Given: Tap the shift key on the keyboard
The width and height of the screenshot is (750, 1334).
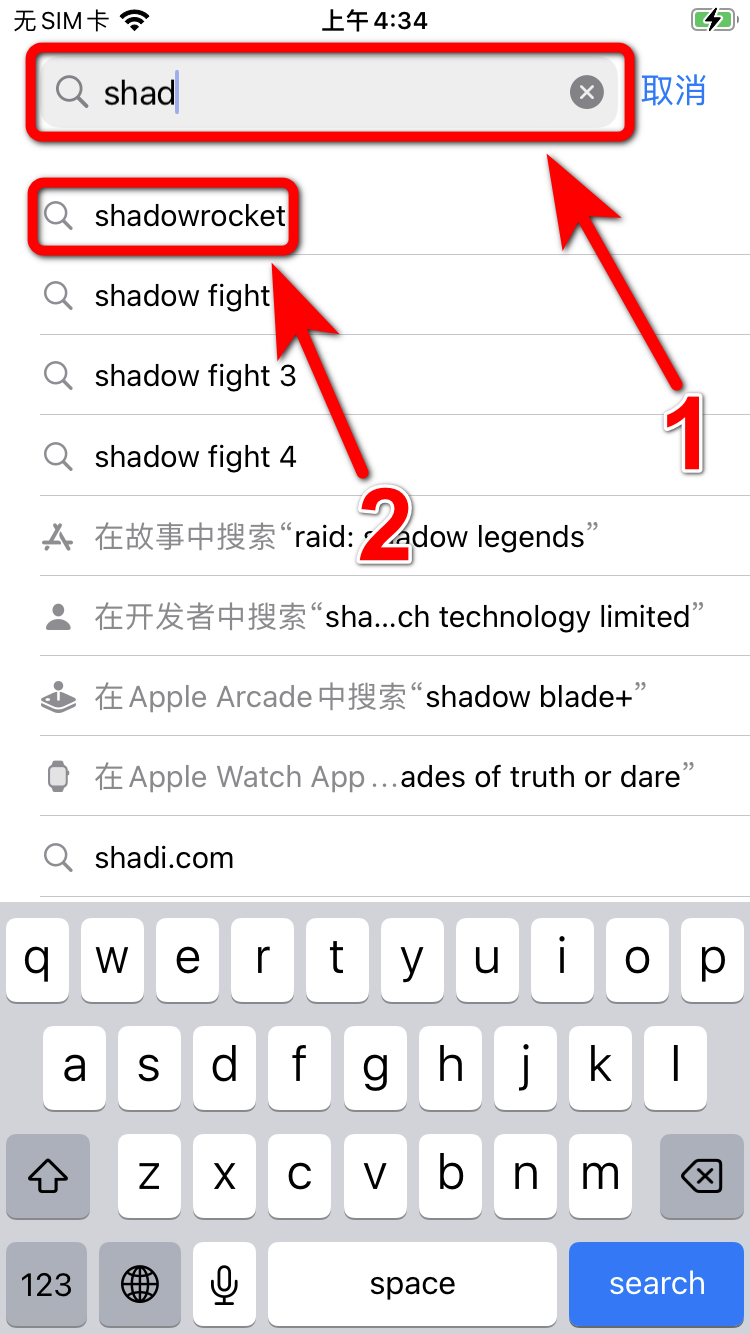Looking at the screenshot, I should pyautogui.click(x=48, y=1176).
